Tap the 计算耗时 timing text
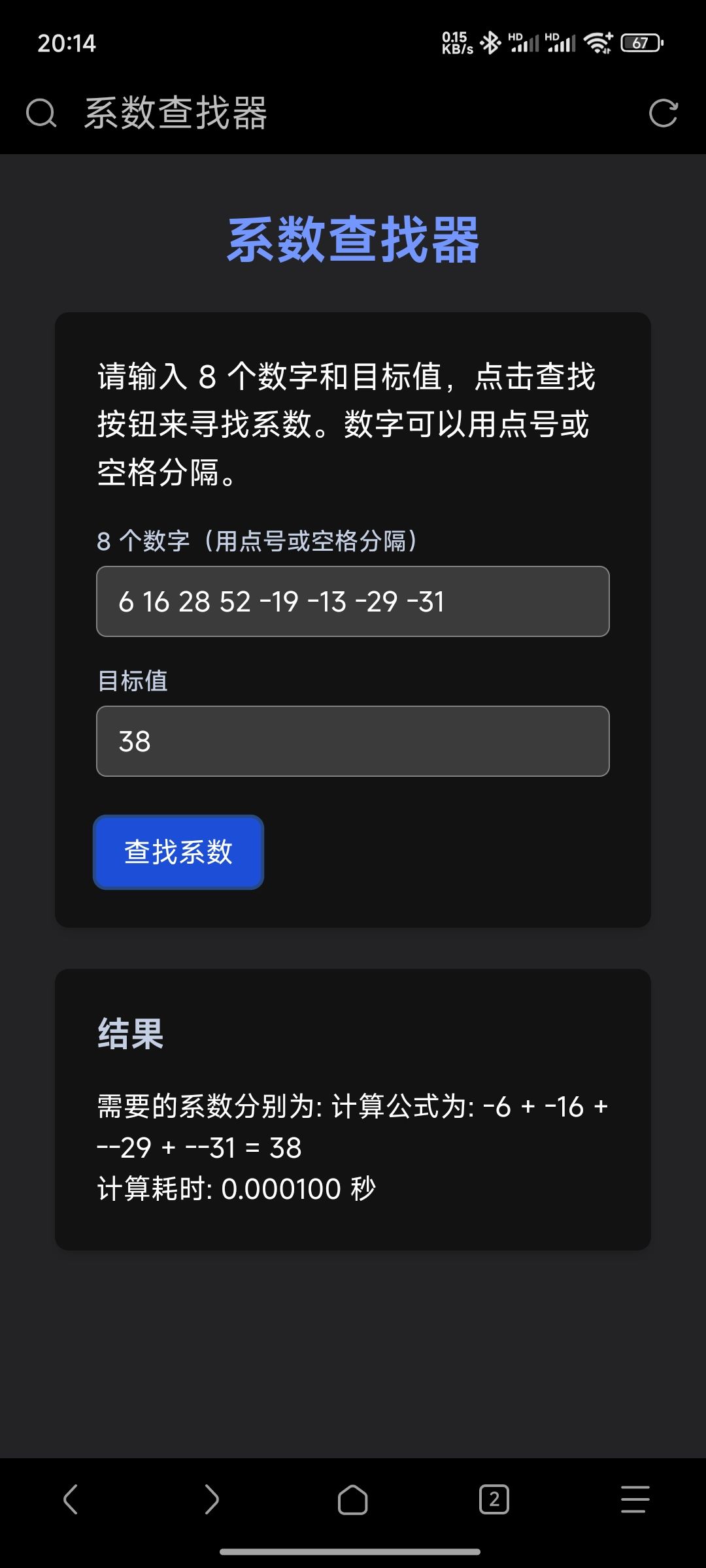The width and height of the screenshot is (706, 1568). pos(235,1188)
